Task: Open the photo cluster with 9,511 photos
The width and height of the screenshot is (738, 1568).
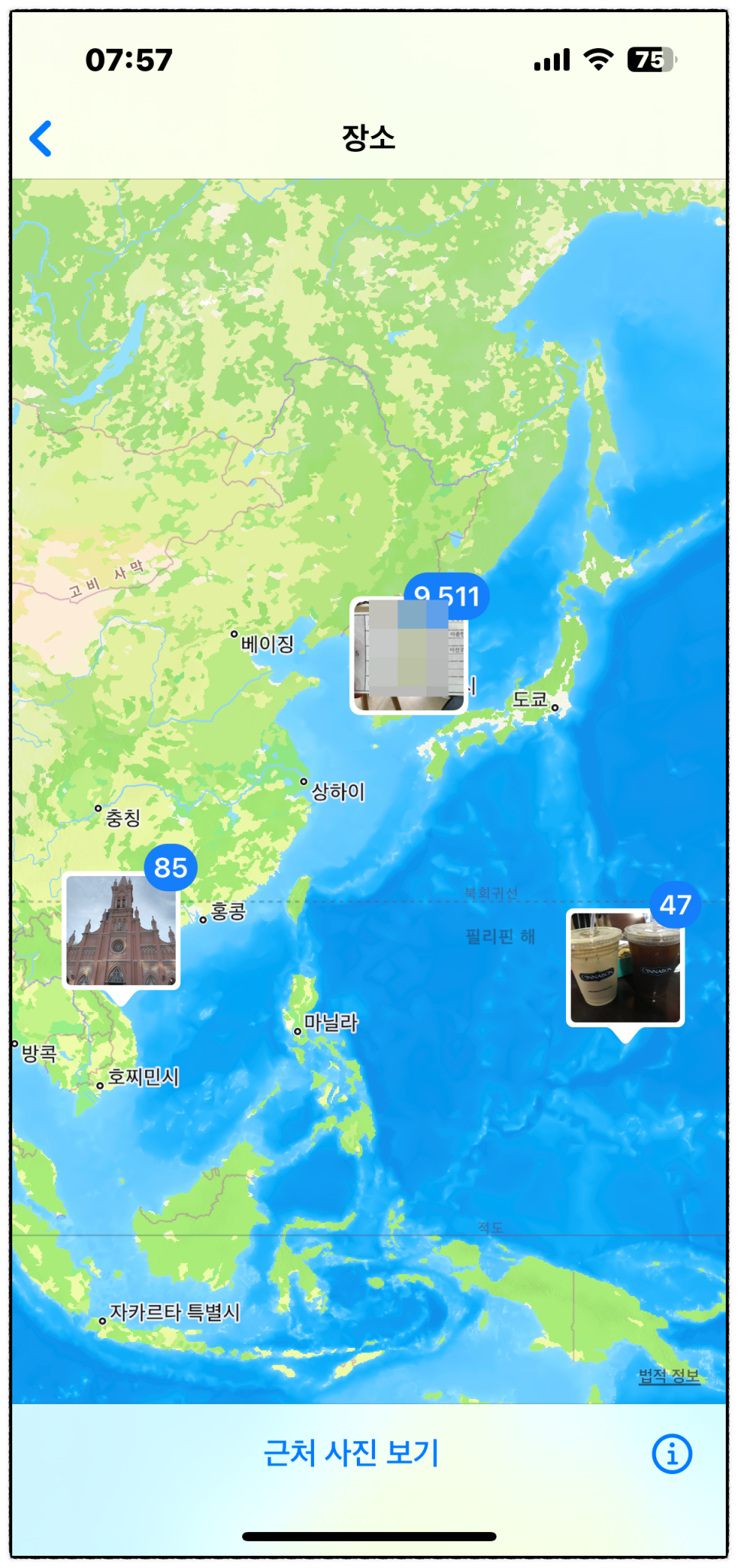Action: (x=409, y=655)
